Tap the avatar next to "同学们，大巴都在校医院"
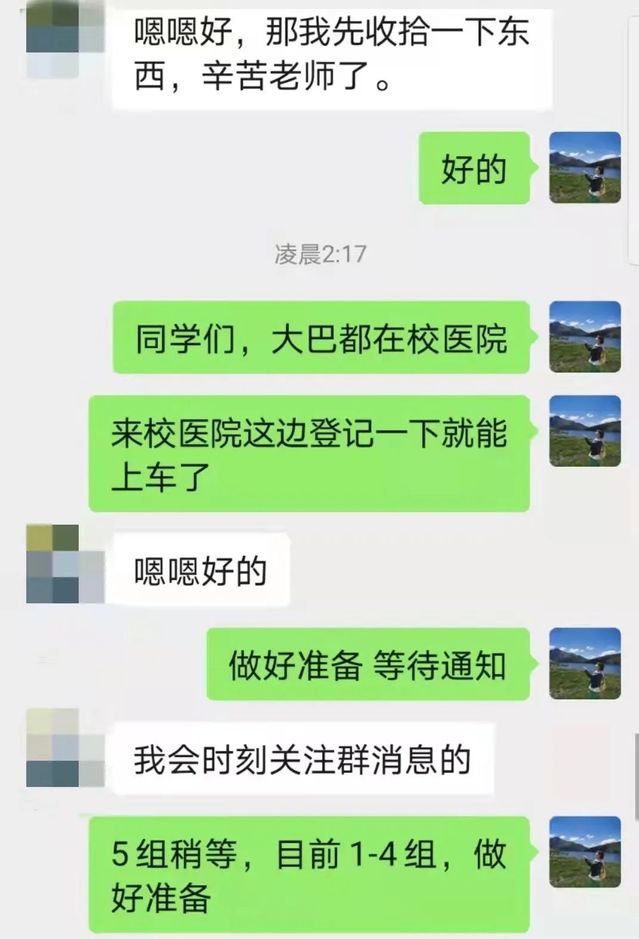This screenshot has height=939, width=639. point(585,337)
